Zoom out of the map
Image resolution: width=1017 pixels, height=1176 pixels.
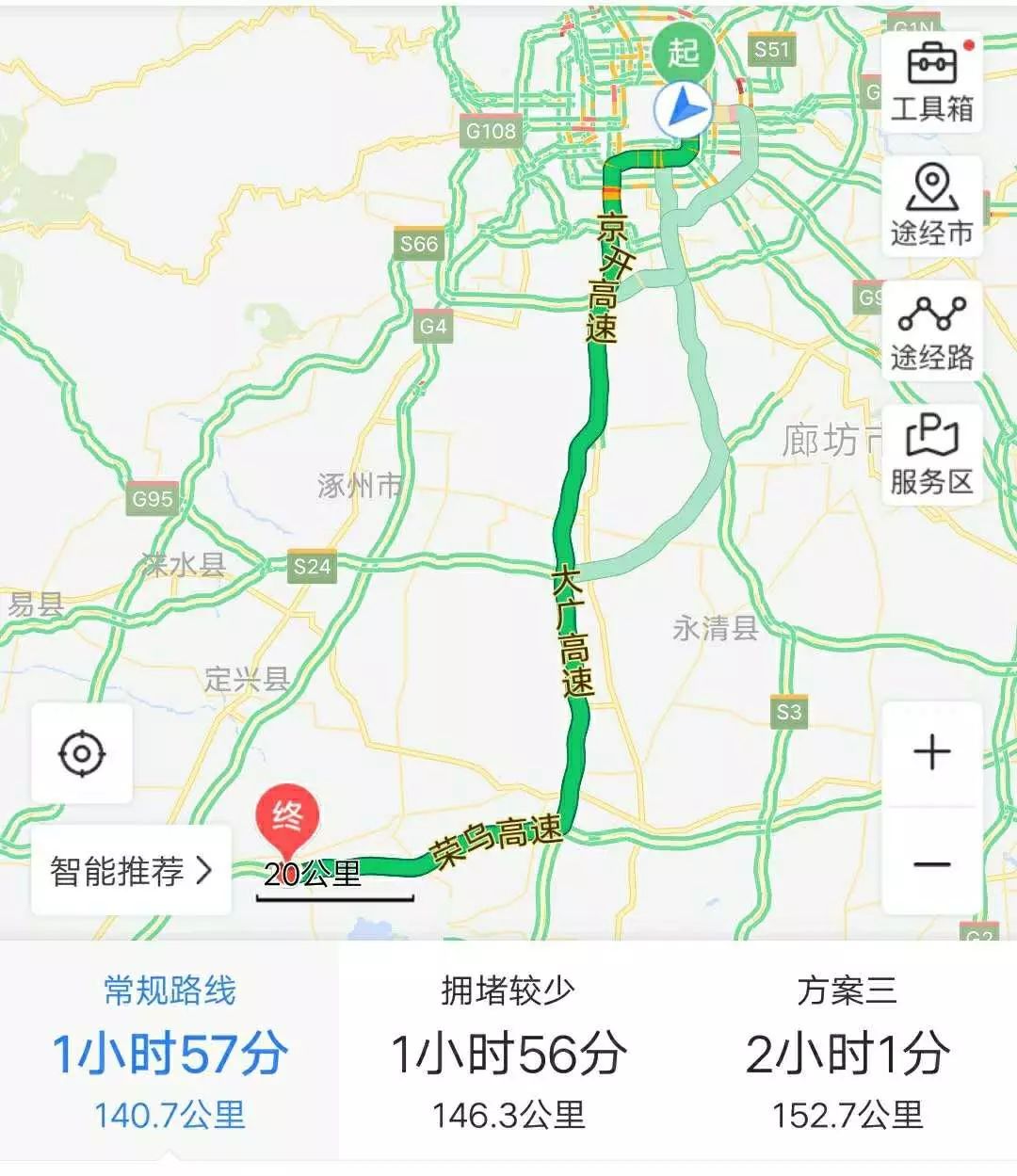pyautogui.click(x=931, y=863)
